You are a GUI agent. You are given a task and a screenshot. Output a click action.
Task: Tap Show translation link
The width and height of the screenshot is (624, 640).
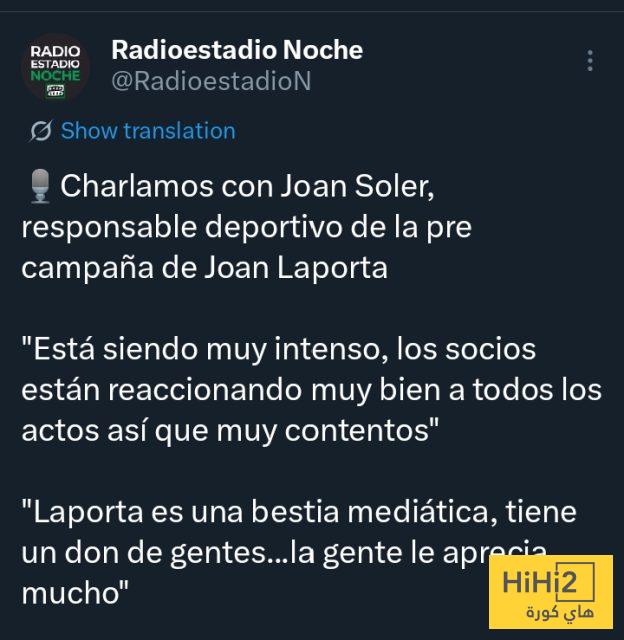tap(147, 131)
